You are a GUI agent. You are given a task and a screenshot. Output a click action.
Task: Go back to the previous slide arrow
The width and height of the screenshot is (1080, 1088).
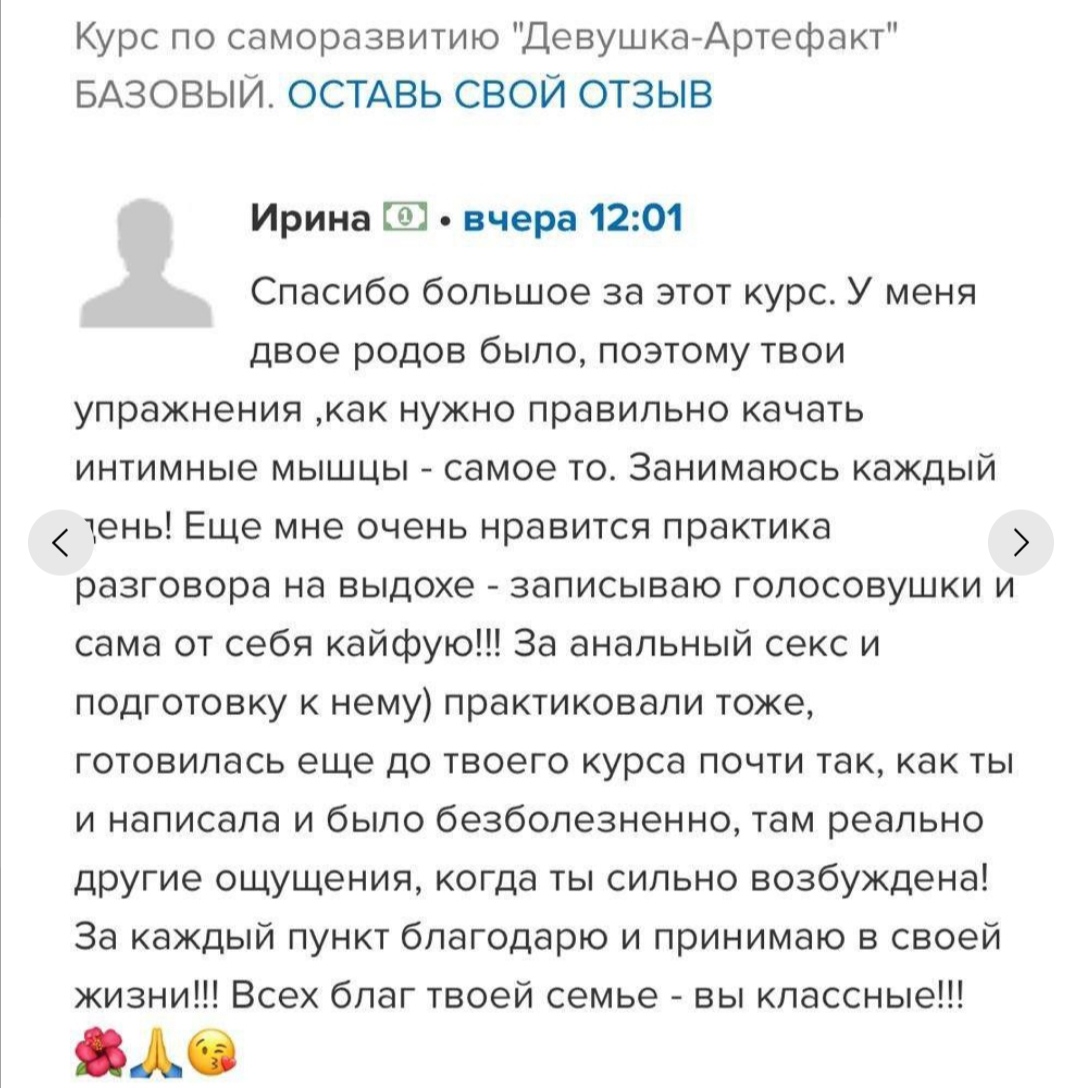point(60,542)
